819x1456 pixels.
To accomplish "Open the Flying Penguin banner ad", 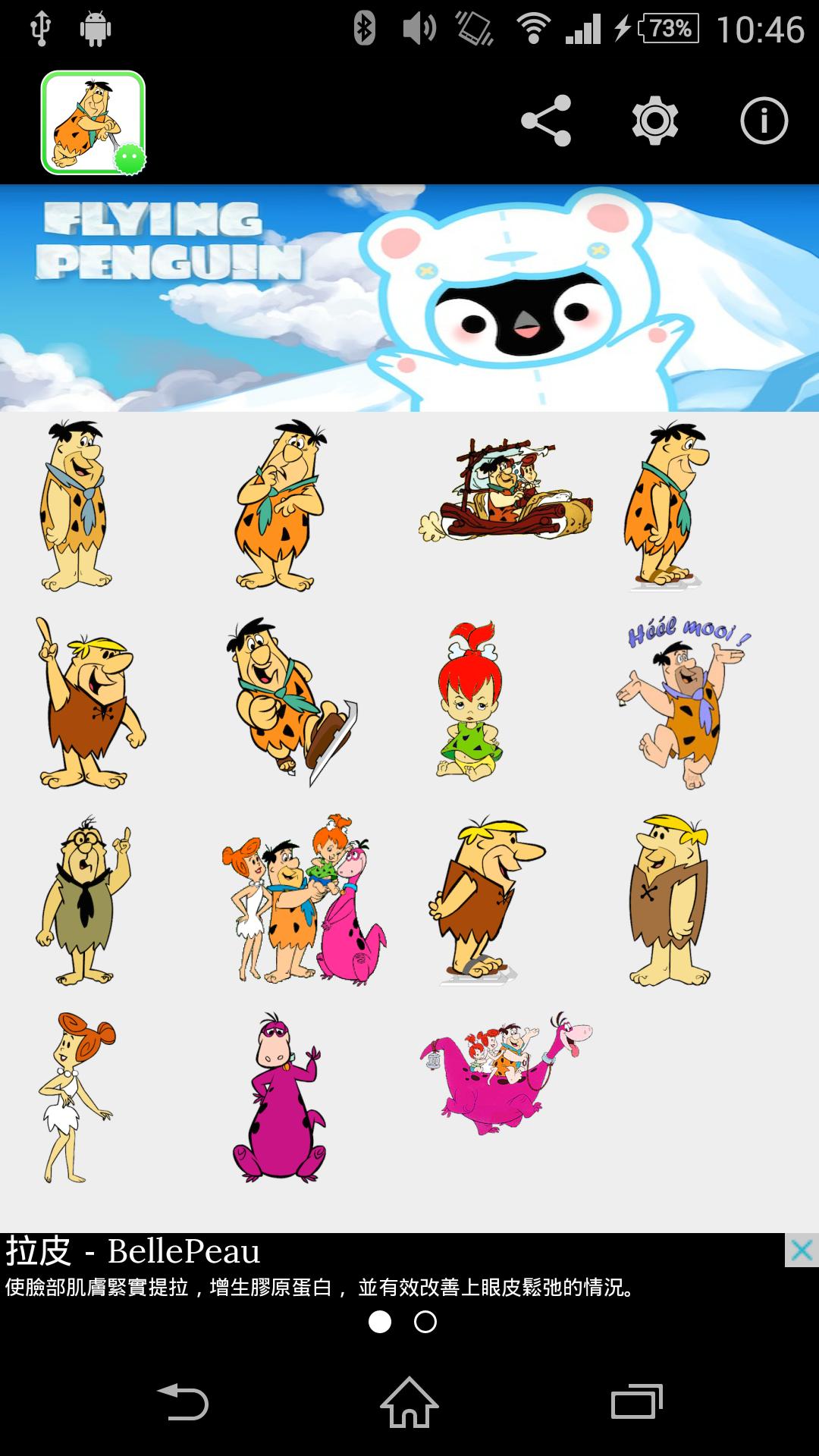I will [x=409, y=296].
